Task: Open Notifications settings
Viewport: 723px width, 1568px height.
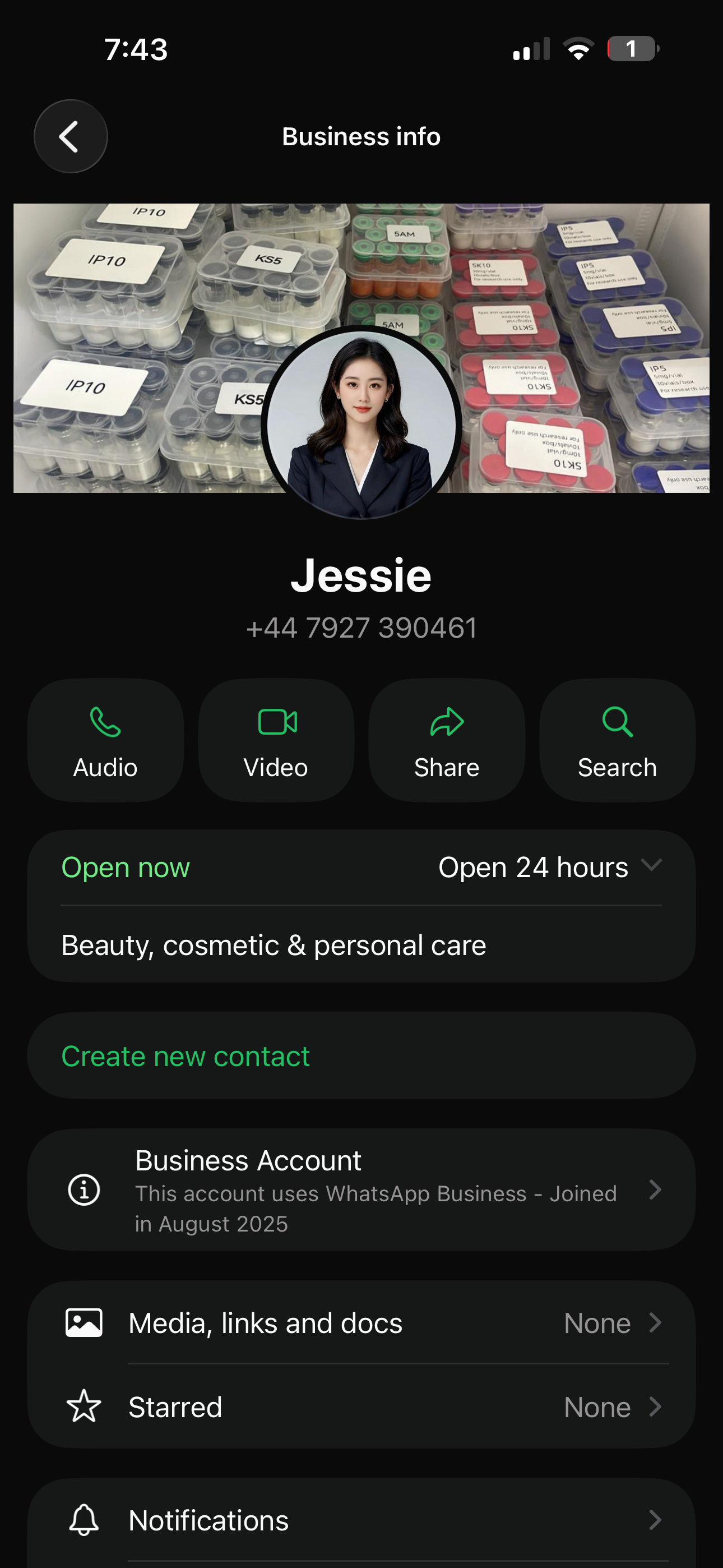Action: click(361, 1520)
